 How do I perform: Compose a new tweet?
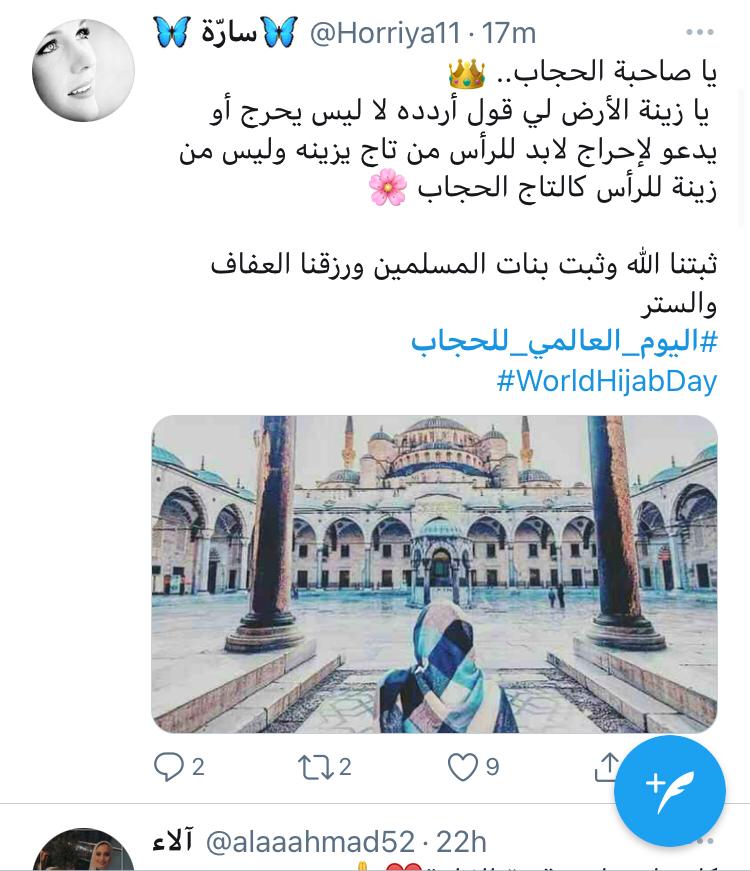point(669,790)
